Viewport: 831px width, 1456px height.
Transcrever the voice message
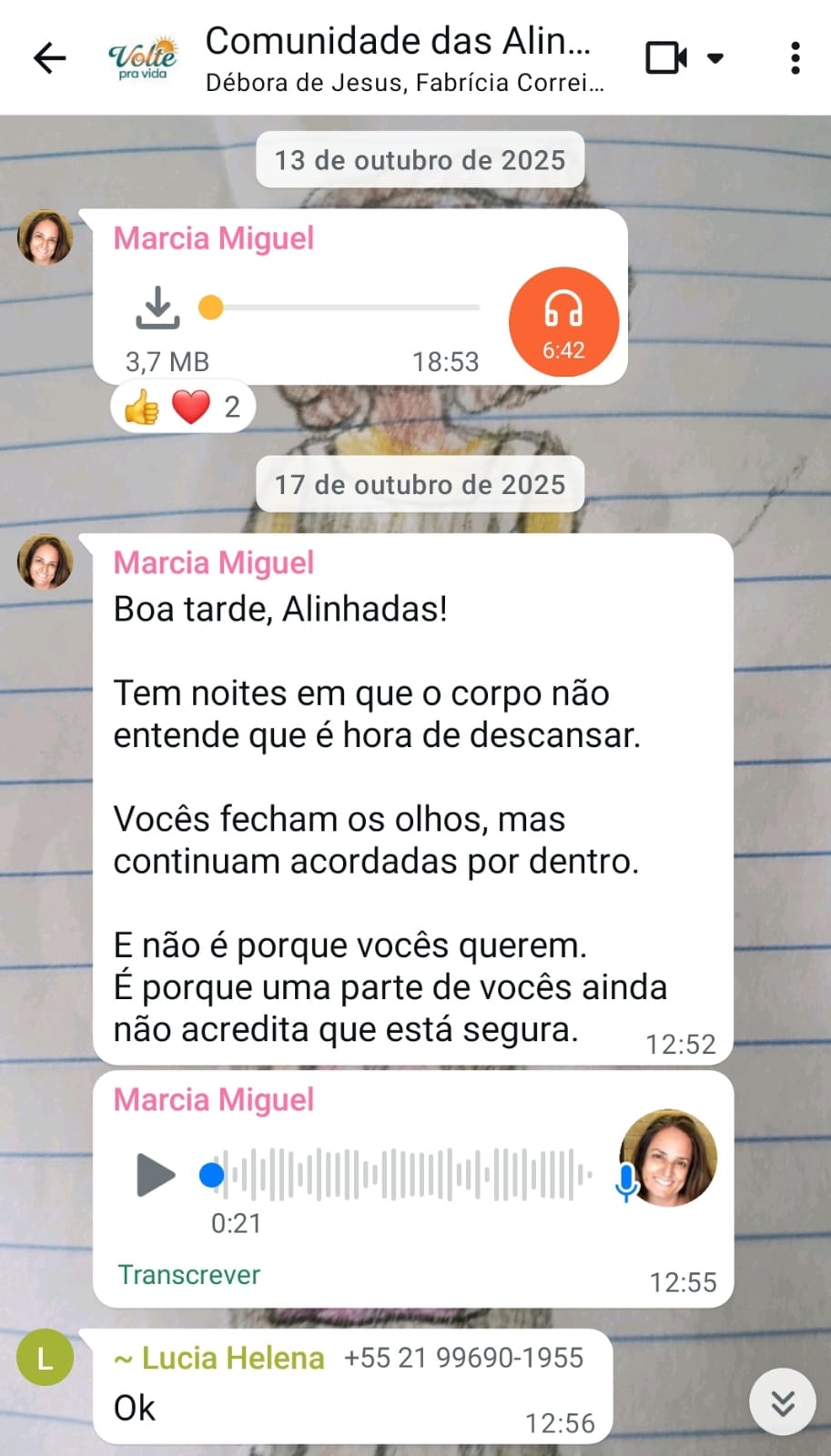[188, 1275]
